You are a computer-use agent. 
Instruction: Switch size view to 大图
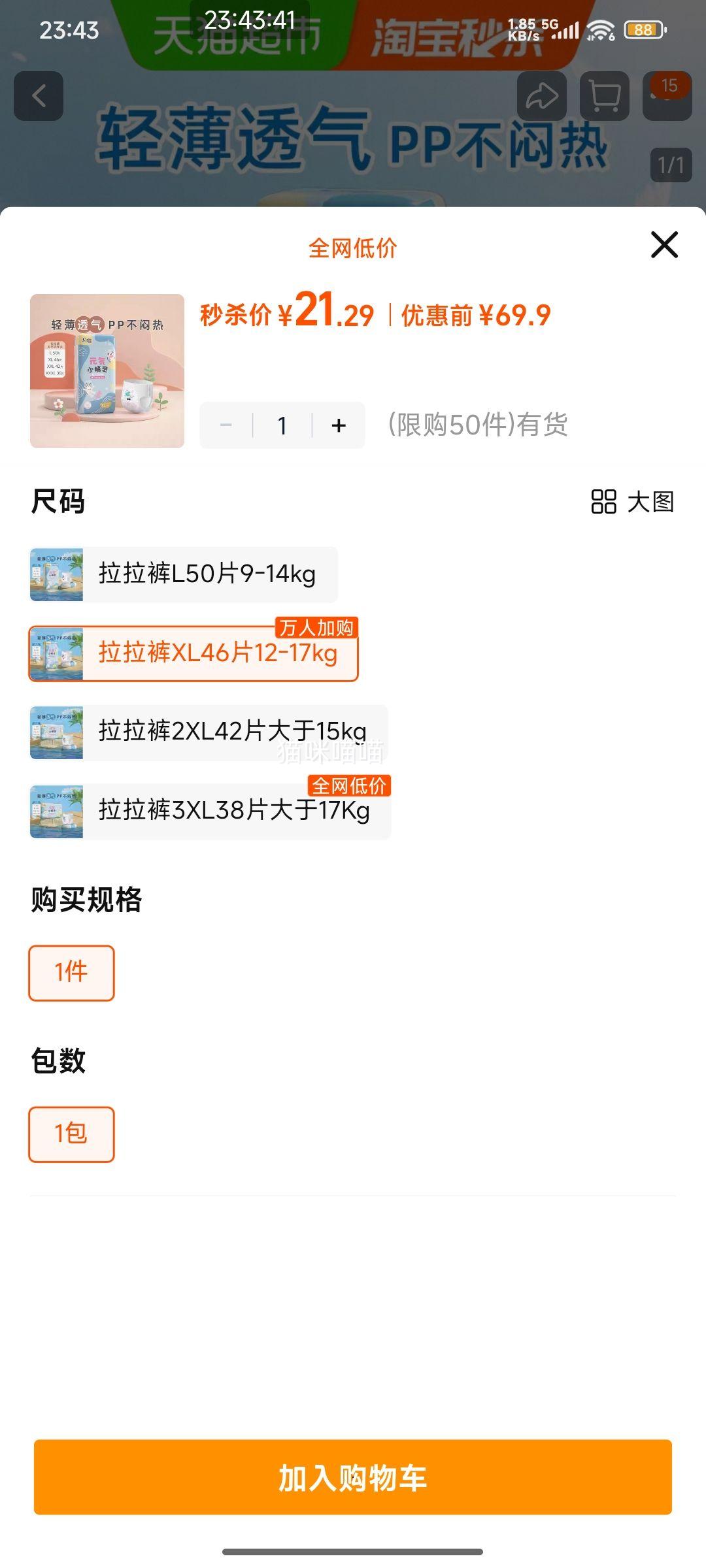[x=632, y=502]
